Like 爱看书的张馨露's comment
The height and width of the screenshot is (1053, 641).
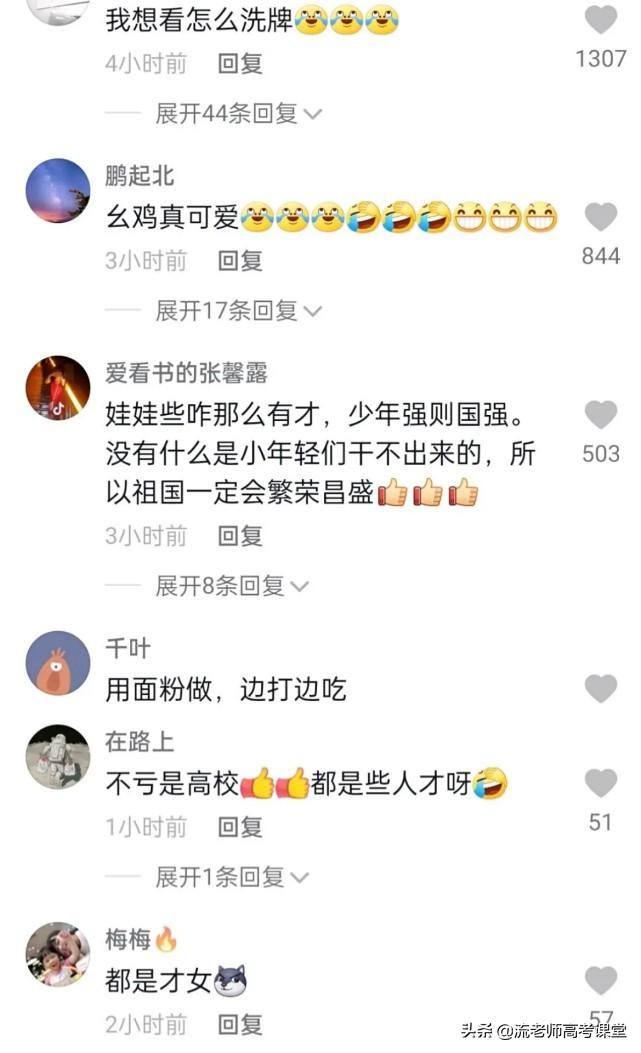point(601,414)
